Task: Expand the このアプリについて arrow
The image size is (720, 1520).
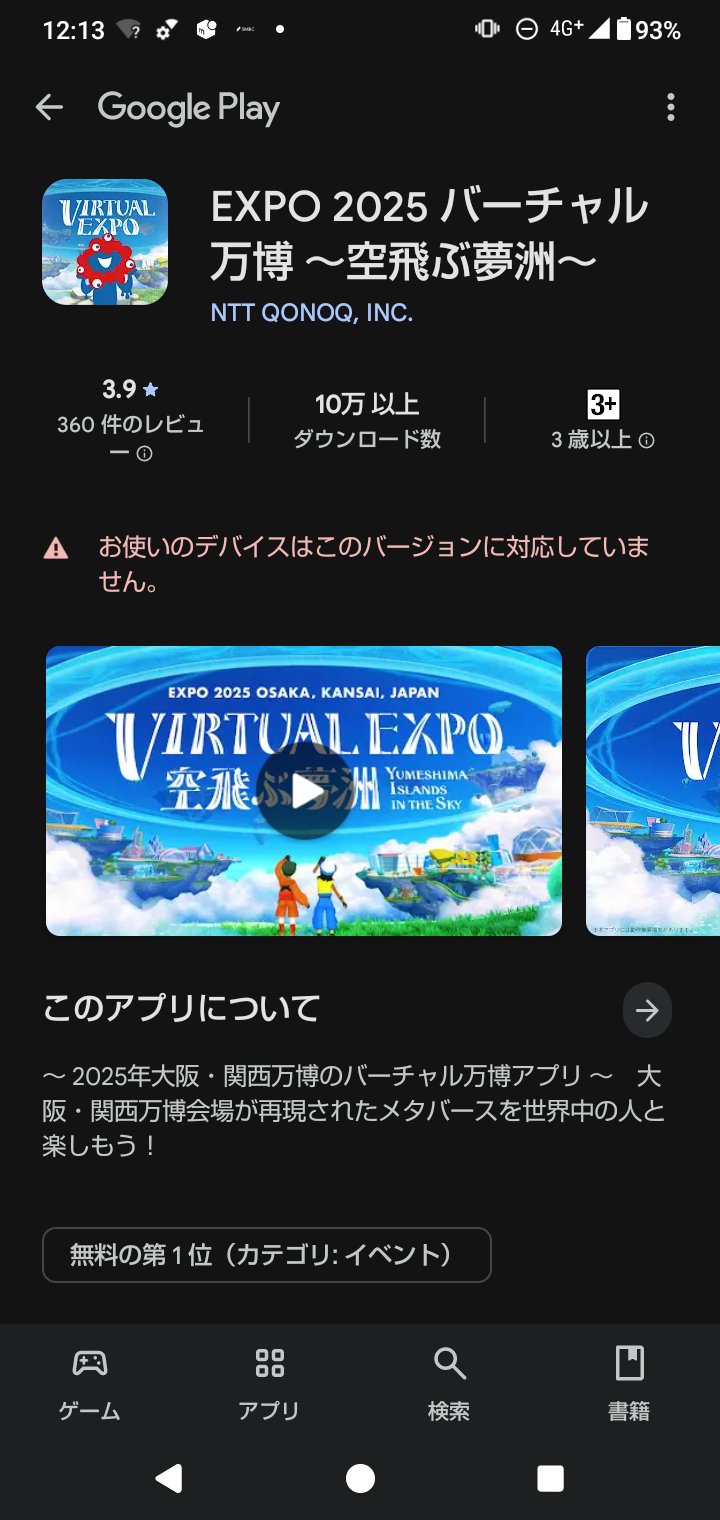Action: pyautogui.click(x=647, y=1010)
